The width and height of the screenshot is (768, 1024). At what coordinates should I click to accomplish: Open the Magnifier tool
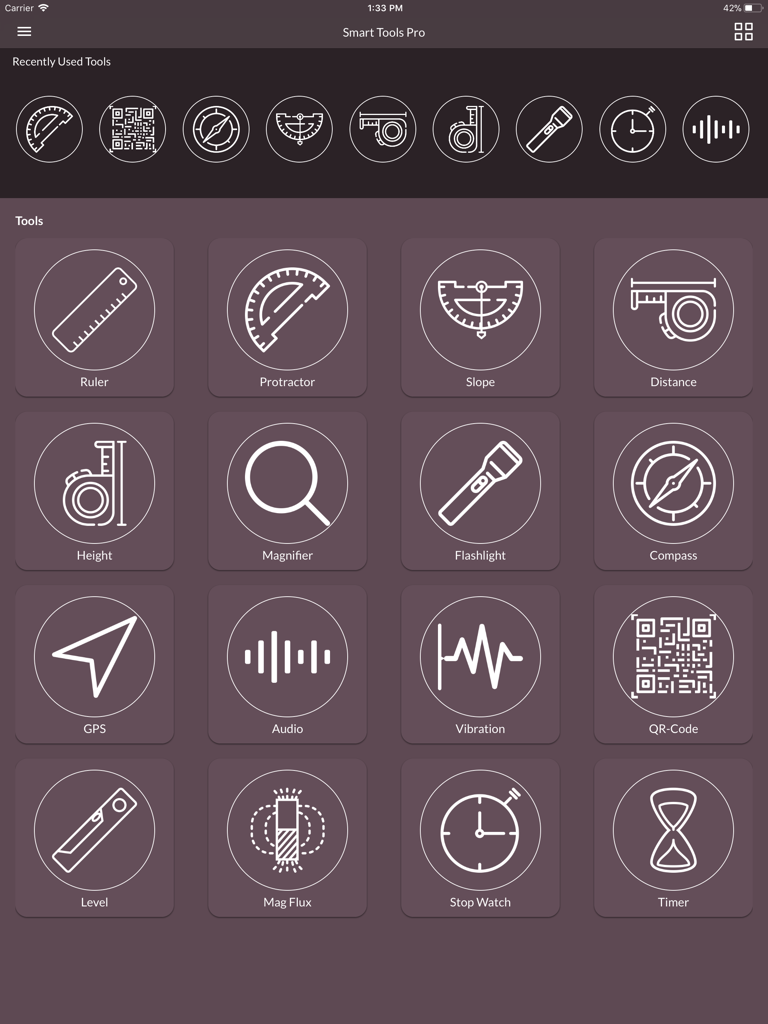pyautogui.click(x=287, y=483)
